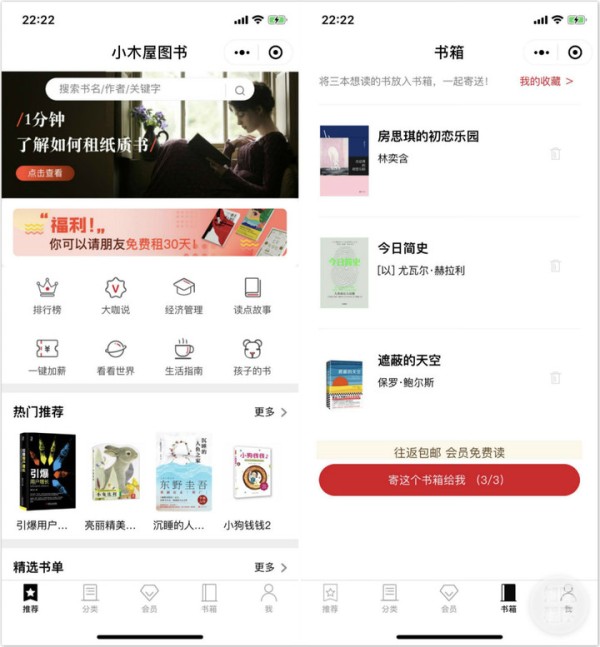This screenshot has height=647, width=600.
Task: View more under 热门推荐
Action: click(x=270, y=412)
